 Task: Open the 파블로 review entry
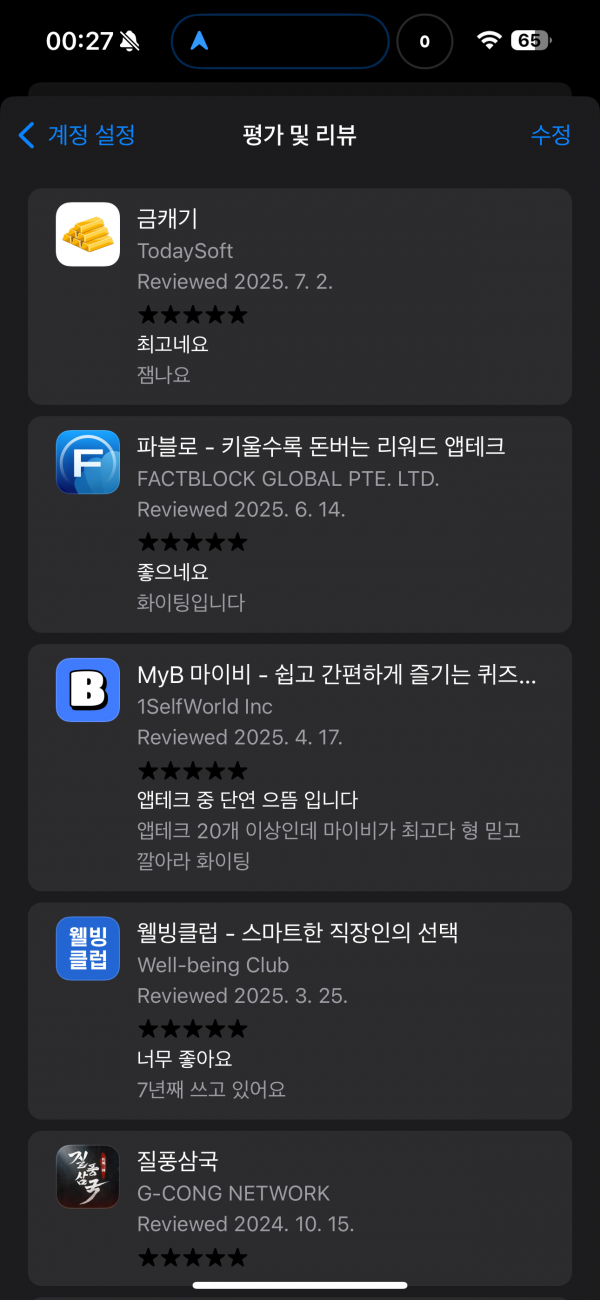[x=300, y=524]
